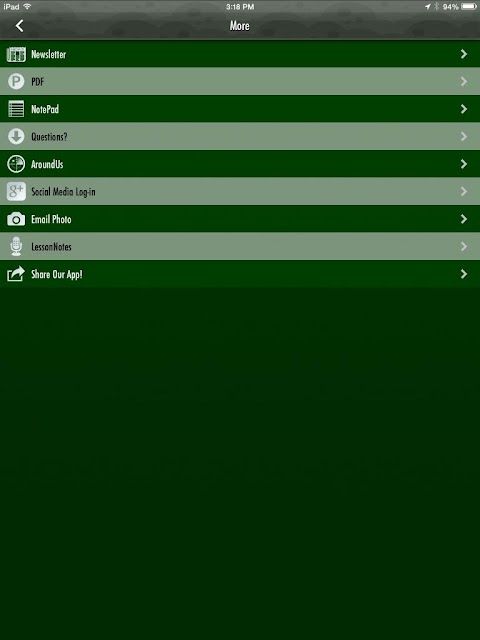Viewport: 480px width, 640px height.
Task: Tap Share Our App!
Action: tap(240, 274)
